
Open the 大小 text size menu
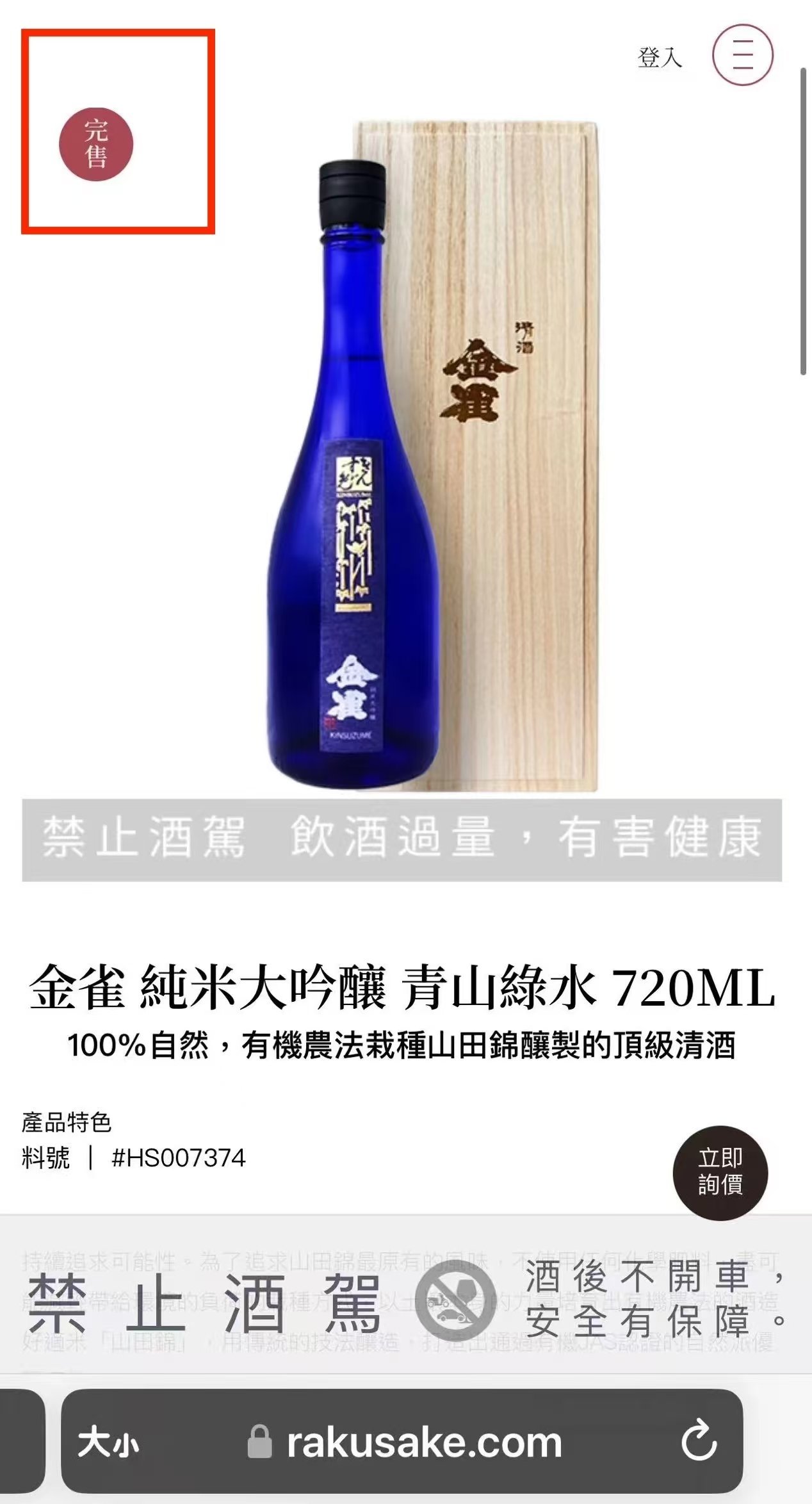pos(108,1443)
